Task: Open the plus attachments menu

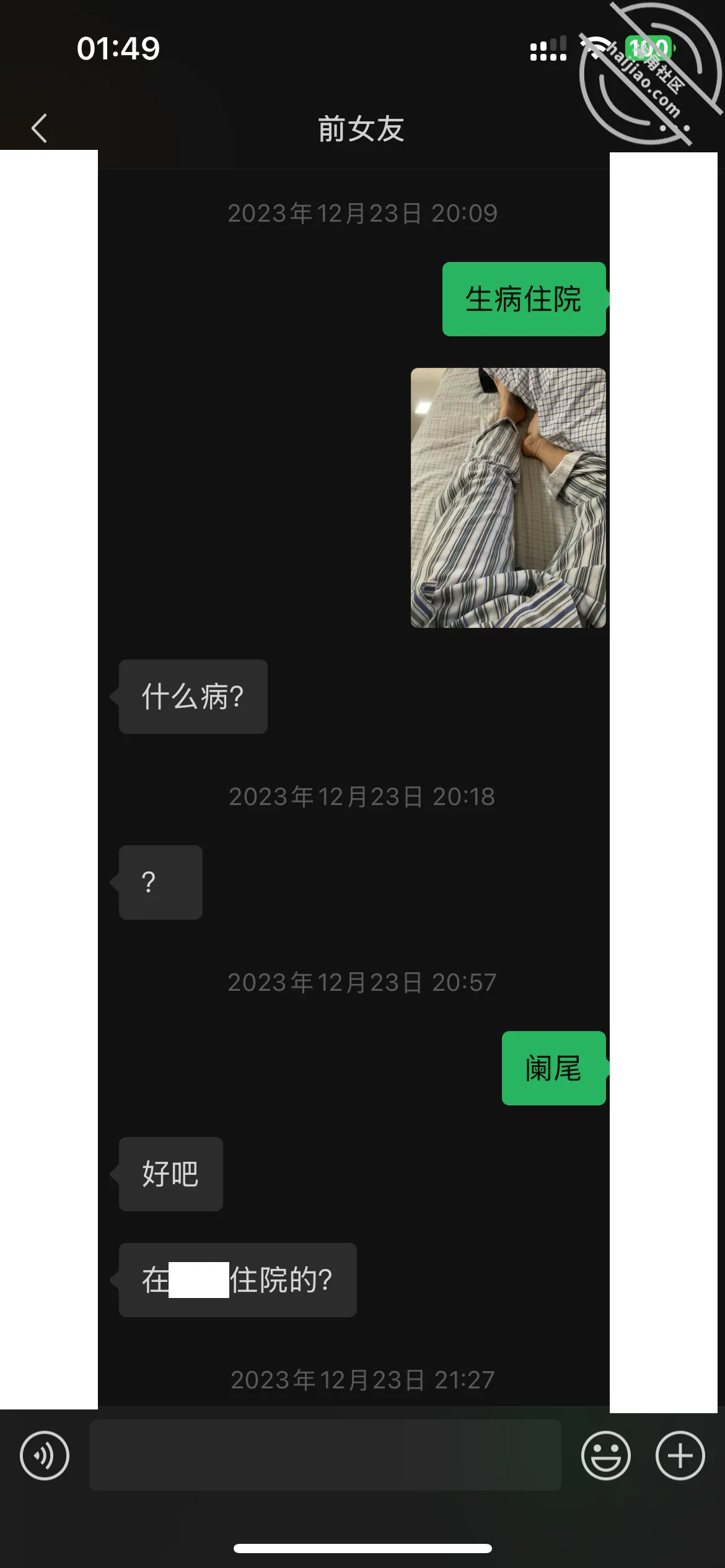Action: pyautogui.click(x=680, y=1455)
